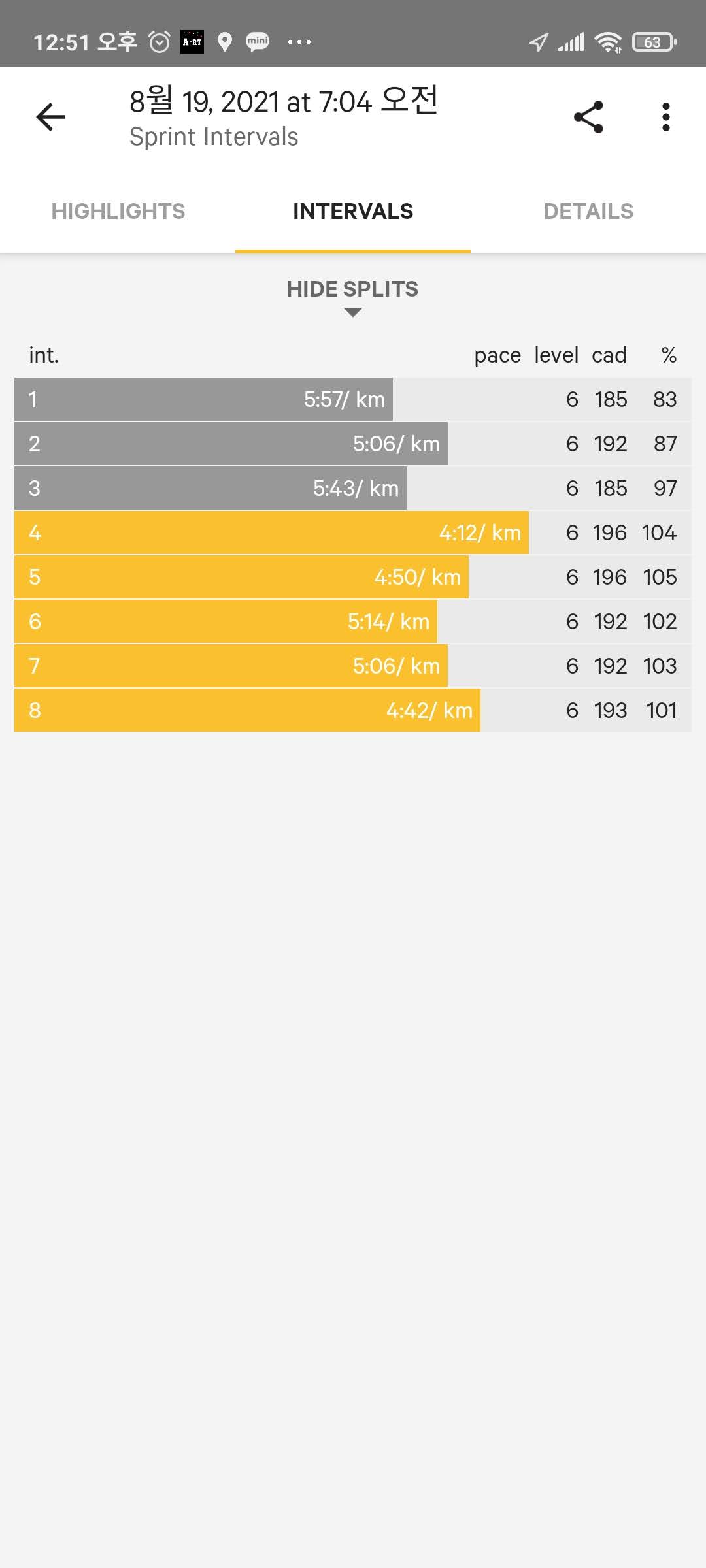Open the three-dot overflow menu

[x=665, y=118]
